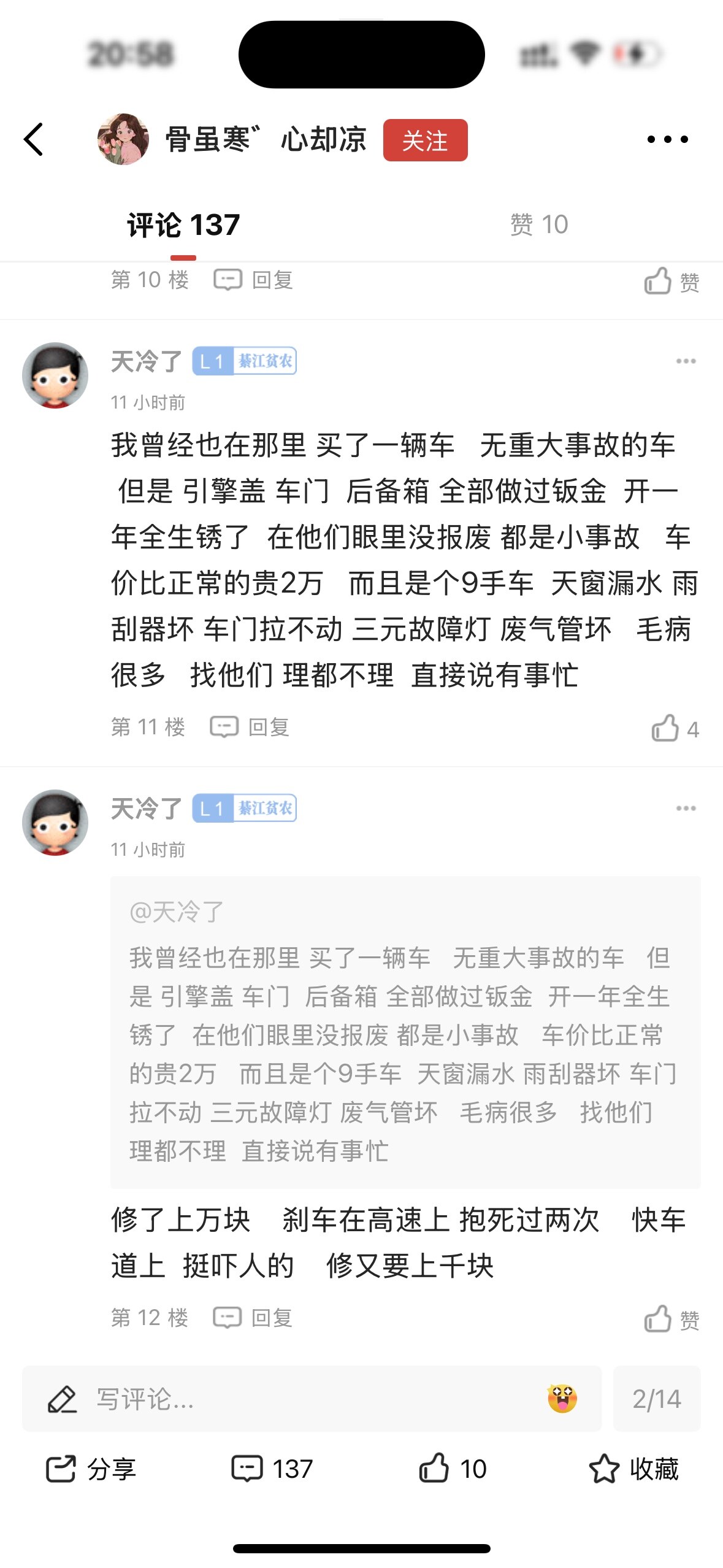Follow the author with 关注 button
This screenshot has height=1568, width=723.
pos(425,140)
